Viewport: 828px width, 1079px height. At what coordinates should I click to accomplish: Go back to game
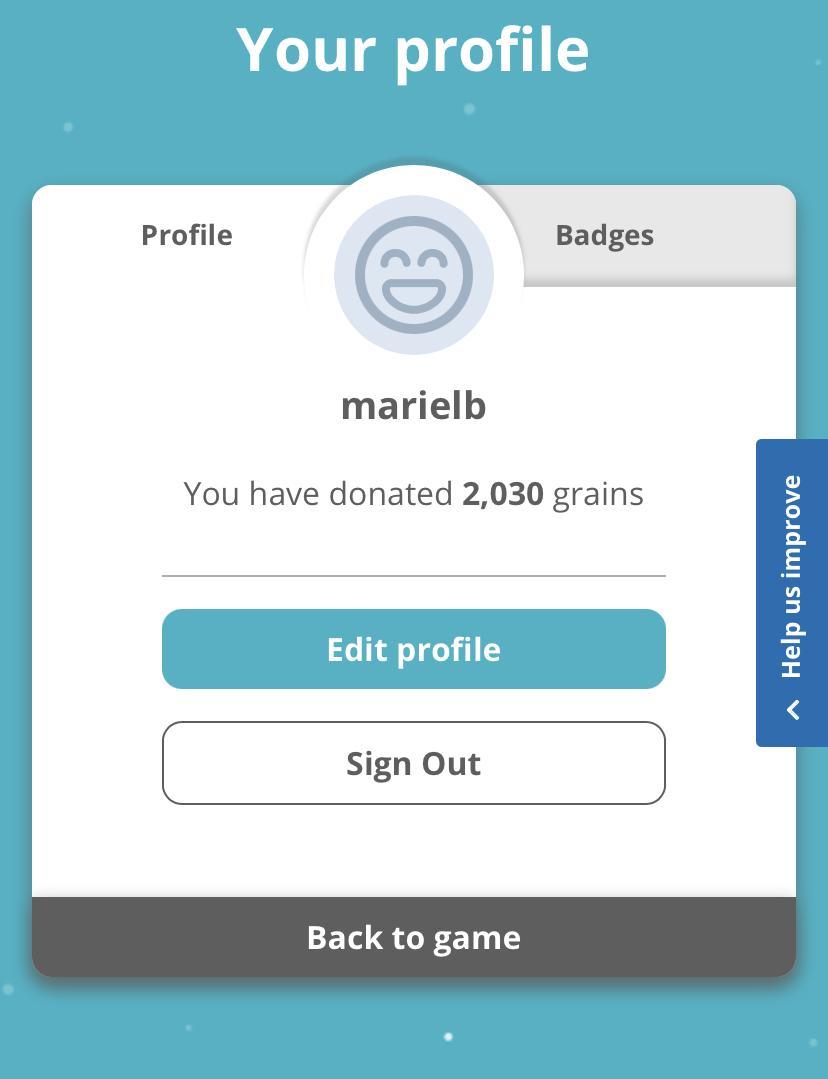[x=413, y=938]
